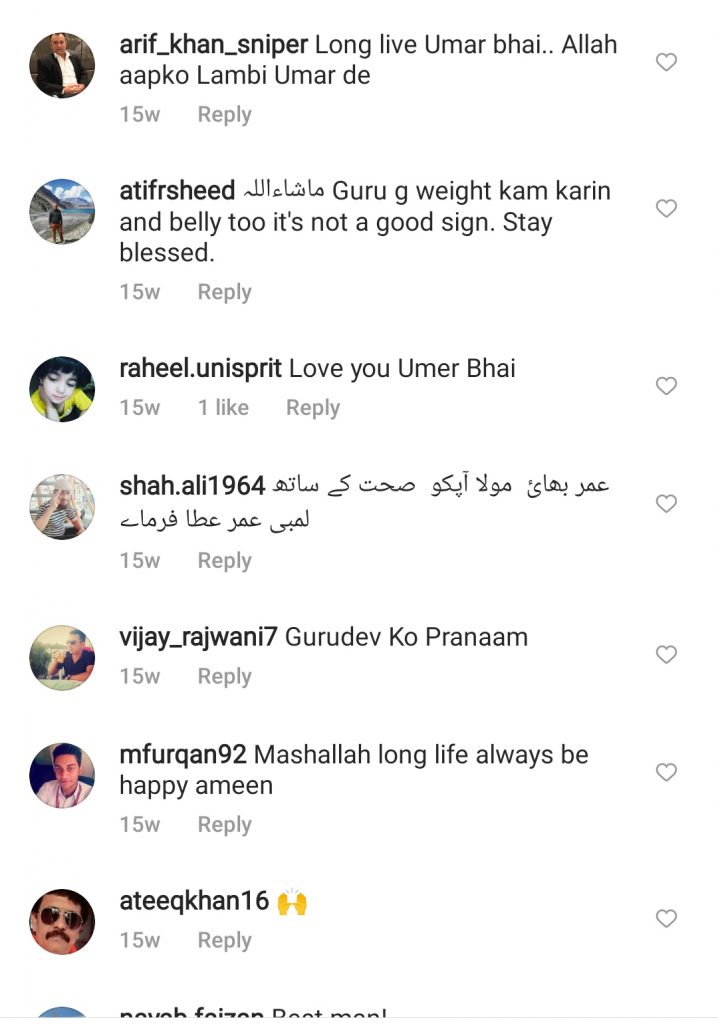Open arif_khan_sniper's profile via username
The image size is (718, 1024).
[213, 45]
